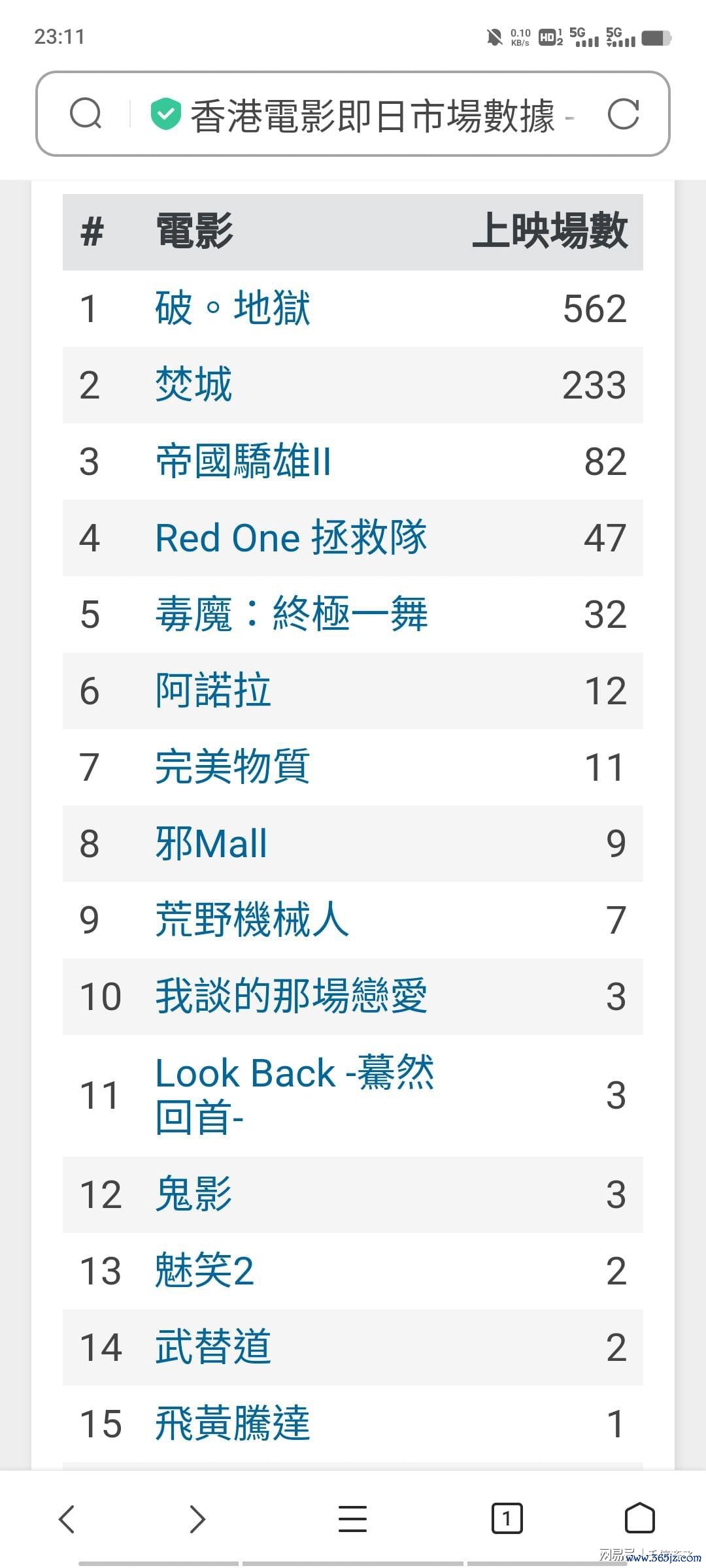Open the movie link 焚城
The image size is (706, 1568).
point(193,385)
